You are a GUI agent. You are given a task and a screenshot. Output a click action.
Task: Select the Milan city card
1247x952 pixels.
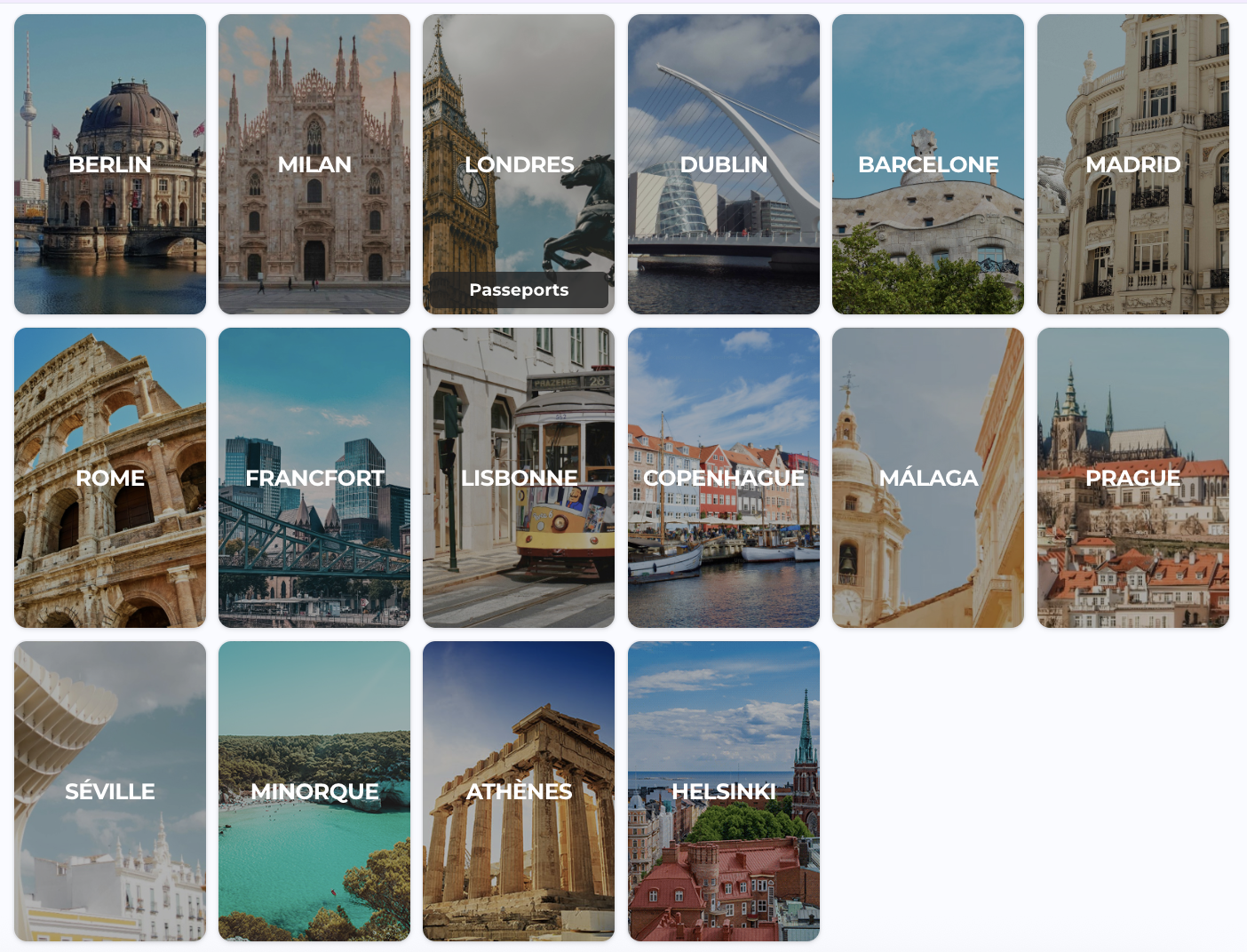(314, 164)
